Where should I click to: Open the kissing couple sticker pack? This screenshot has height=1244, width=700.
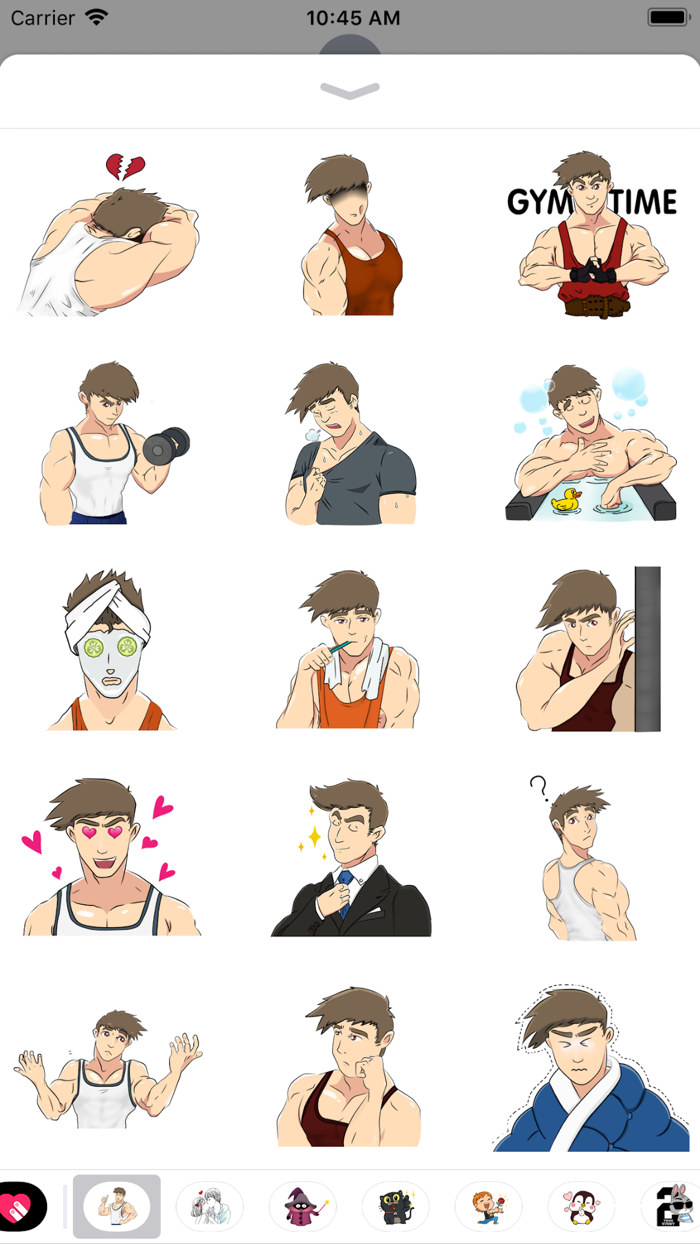pyautogui.click(x=209, y=1207)
